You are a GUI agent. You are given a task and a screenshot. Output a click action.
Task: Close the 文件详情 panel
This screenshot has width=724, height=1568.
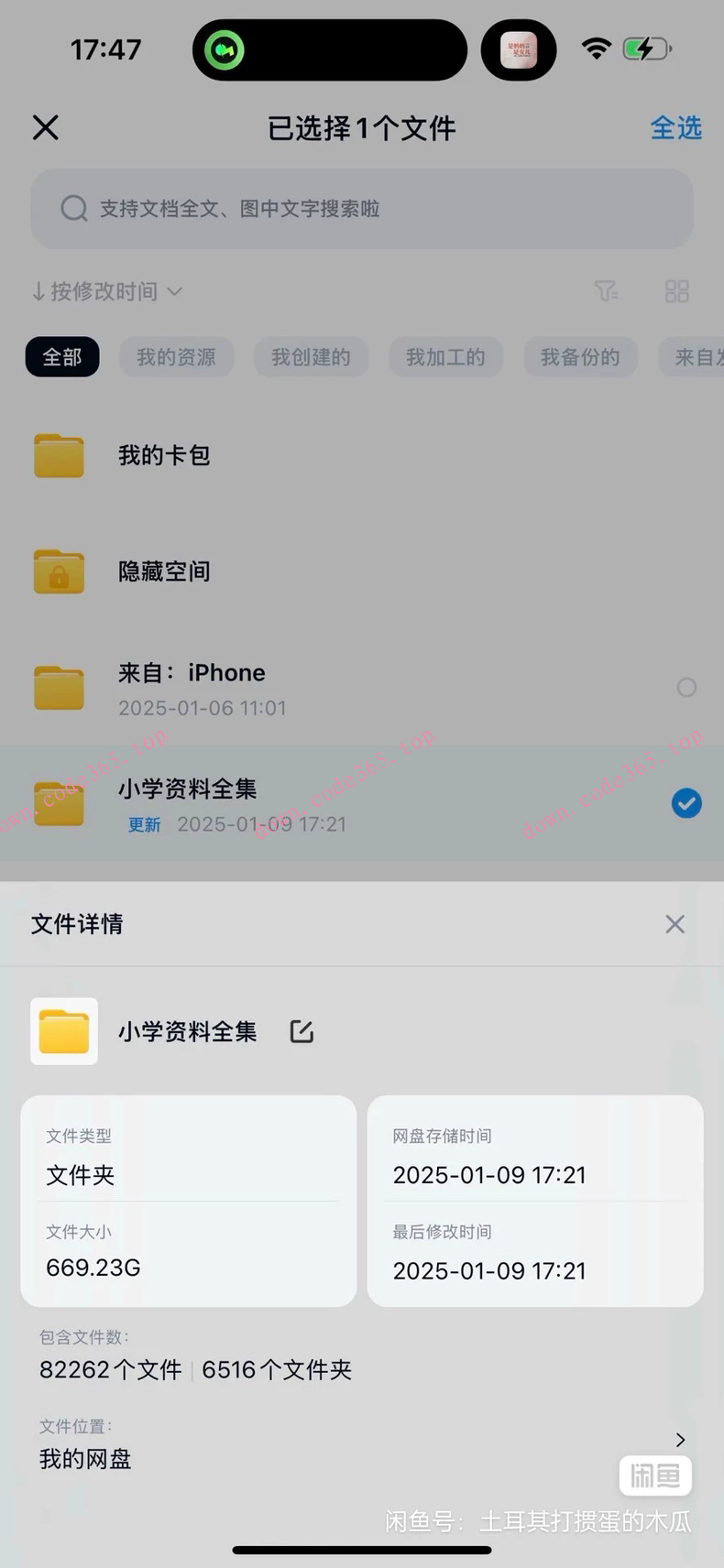pos(675,924)
